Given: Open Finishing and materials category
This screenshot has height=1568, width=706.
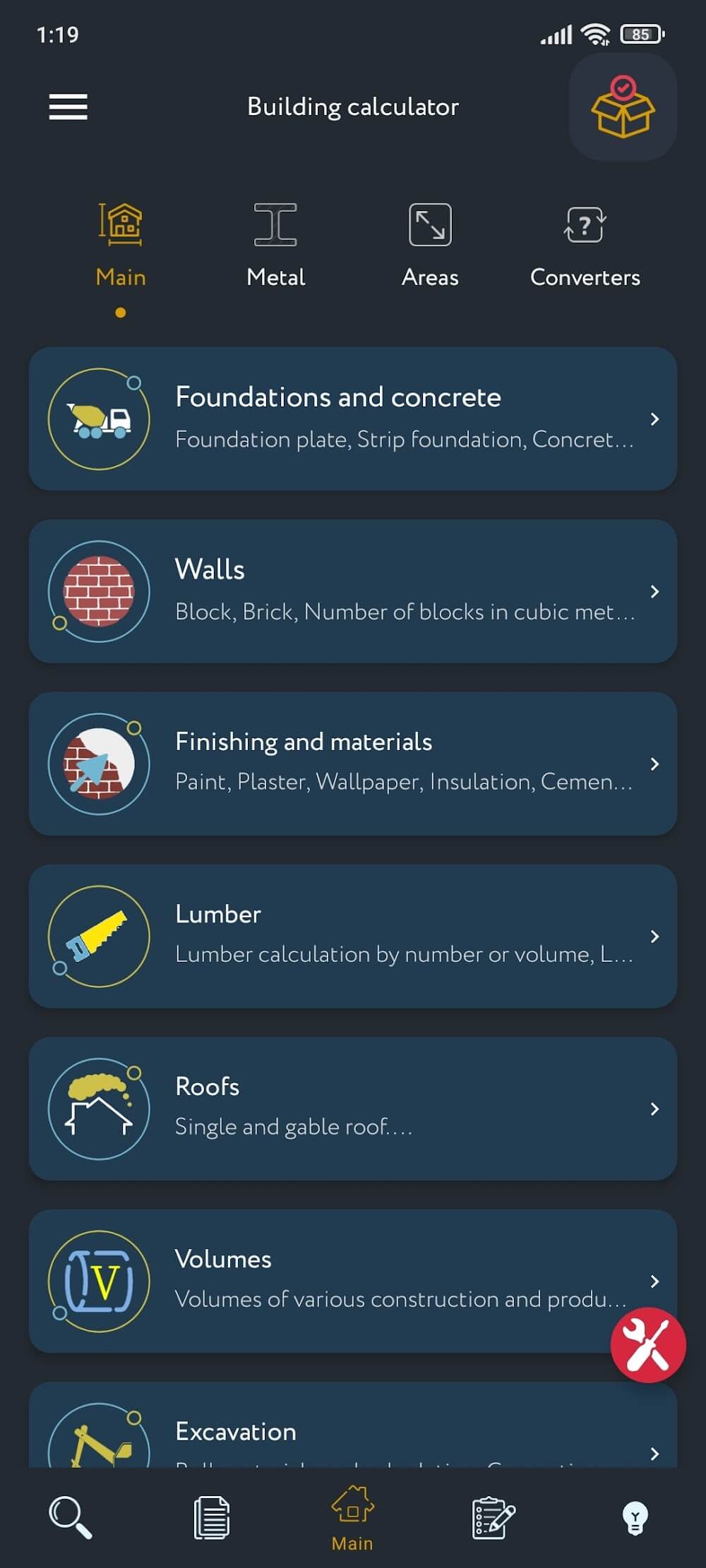Looking at the screenshot, I should pyautogui.click(x=353, y=764).
